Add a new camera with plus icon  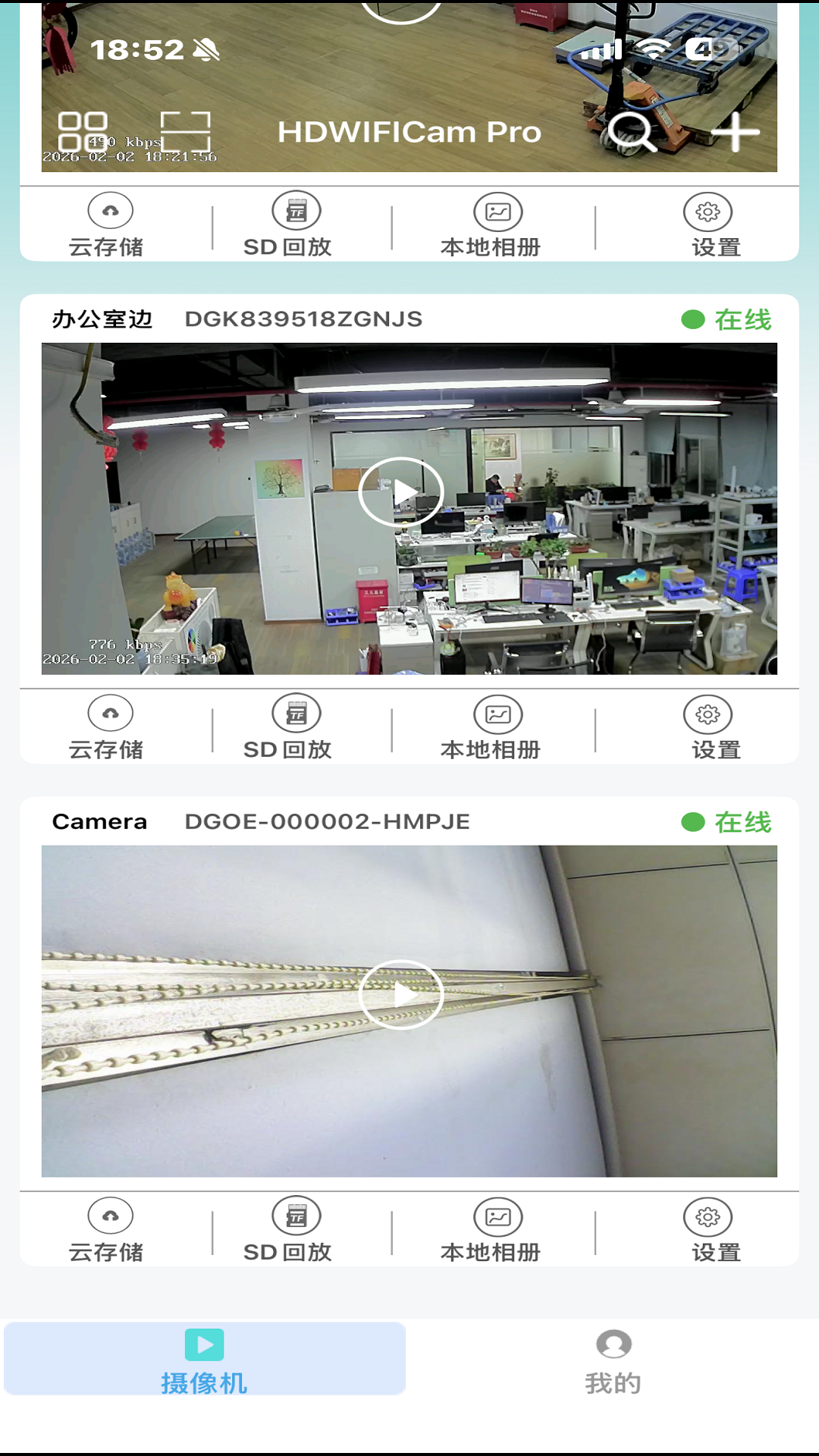click(735, 133)
